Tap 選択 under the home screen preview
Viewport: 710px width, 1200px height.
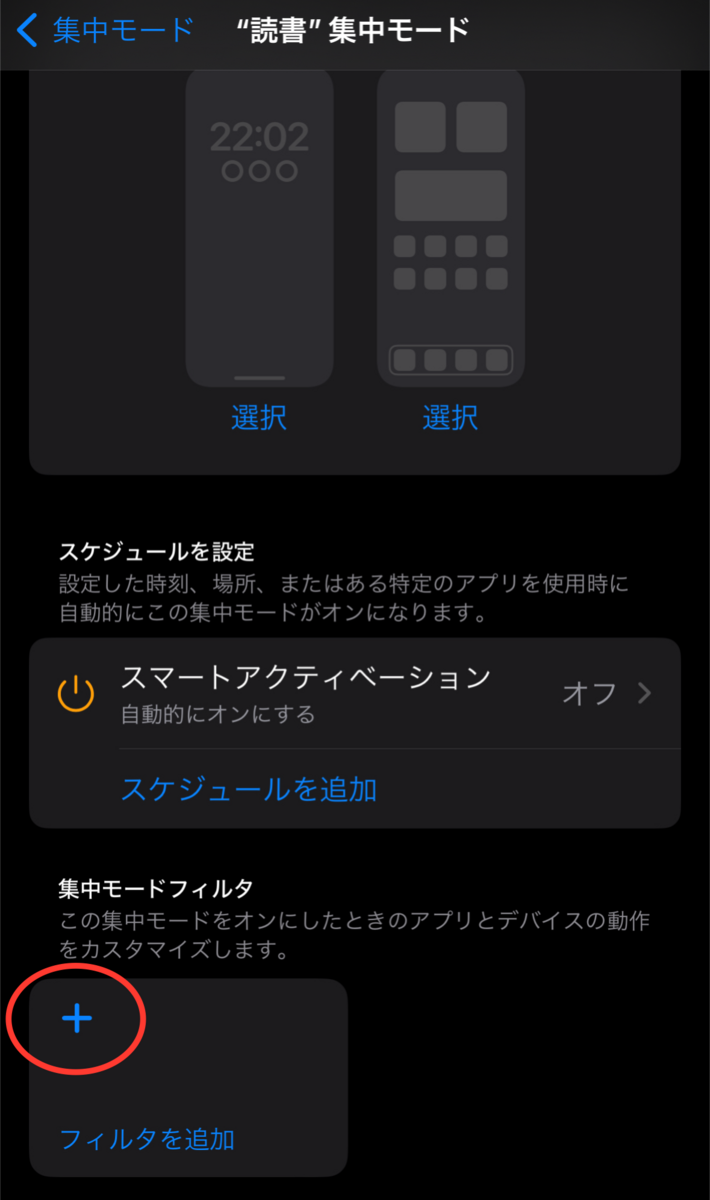click(x=450, y=417)
